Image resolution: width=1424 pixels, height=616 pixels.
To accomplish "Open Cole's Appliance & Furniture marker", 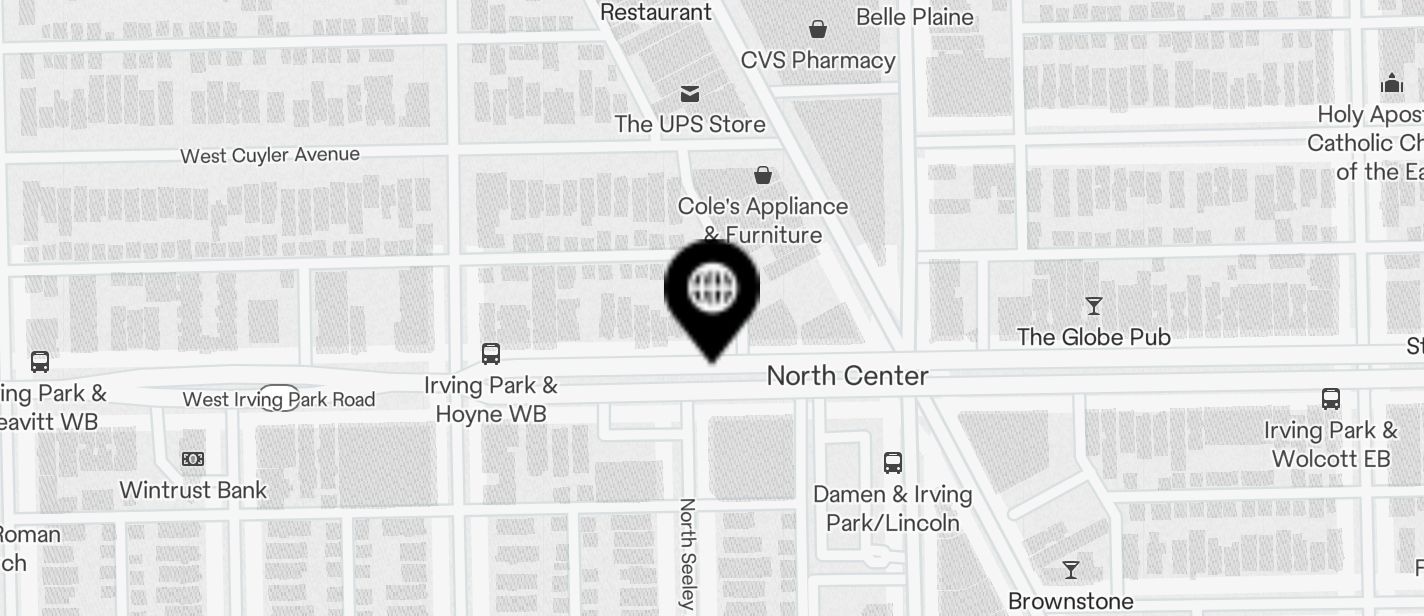I will tap(763, 176).
